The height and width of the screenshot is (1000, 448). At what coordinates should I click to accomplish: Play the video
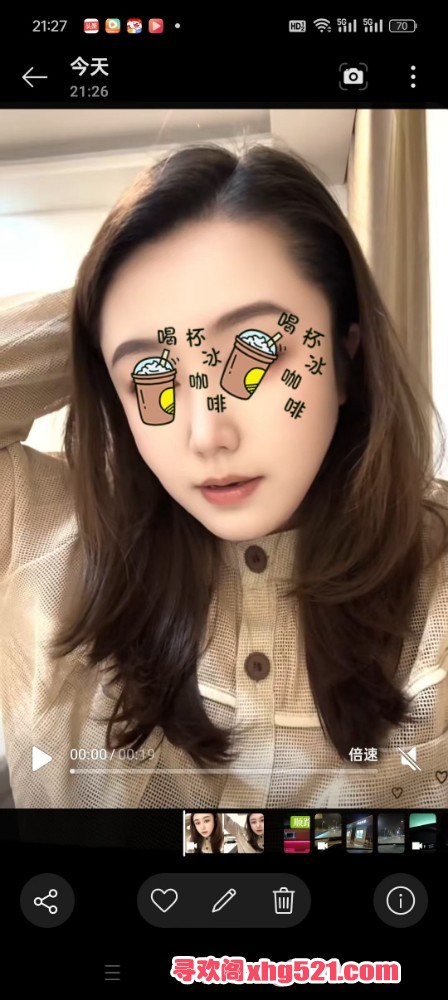42,758
